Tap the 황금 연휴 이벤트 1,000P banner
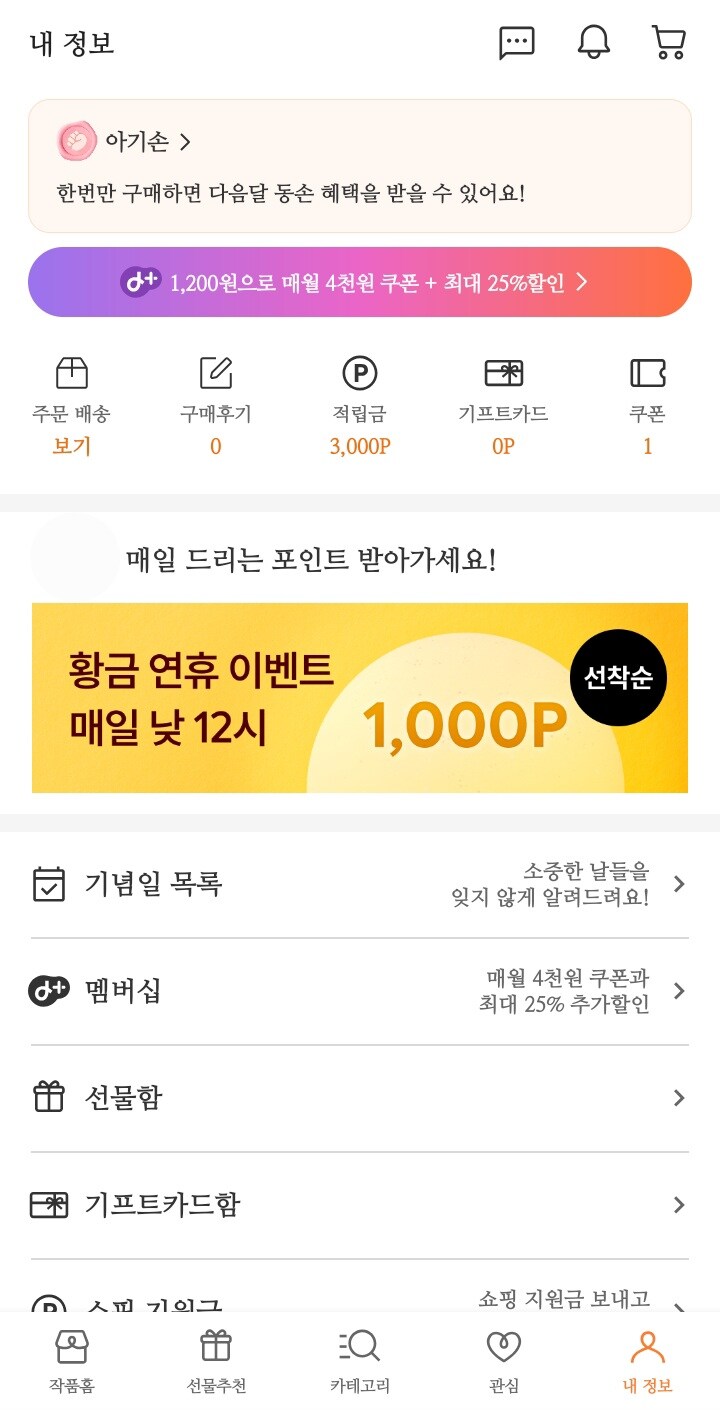 tap(360, 697)
